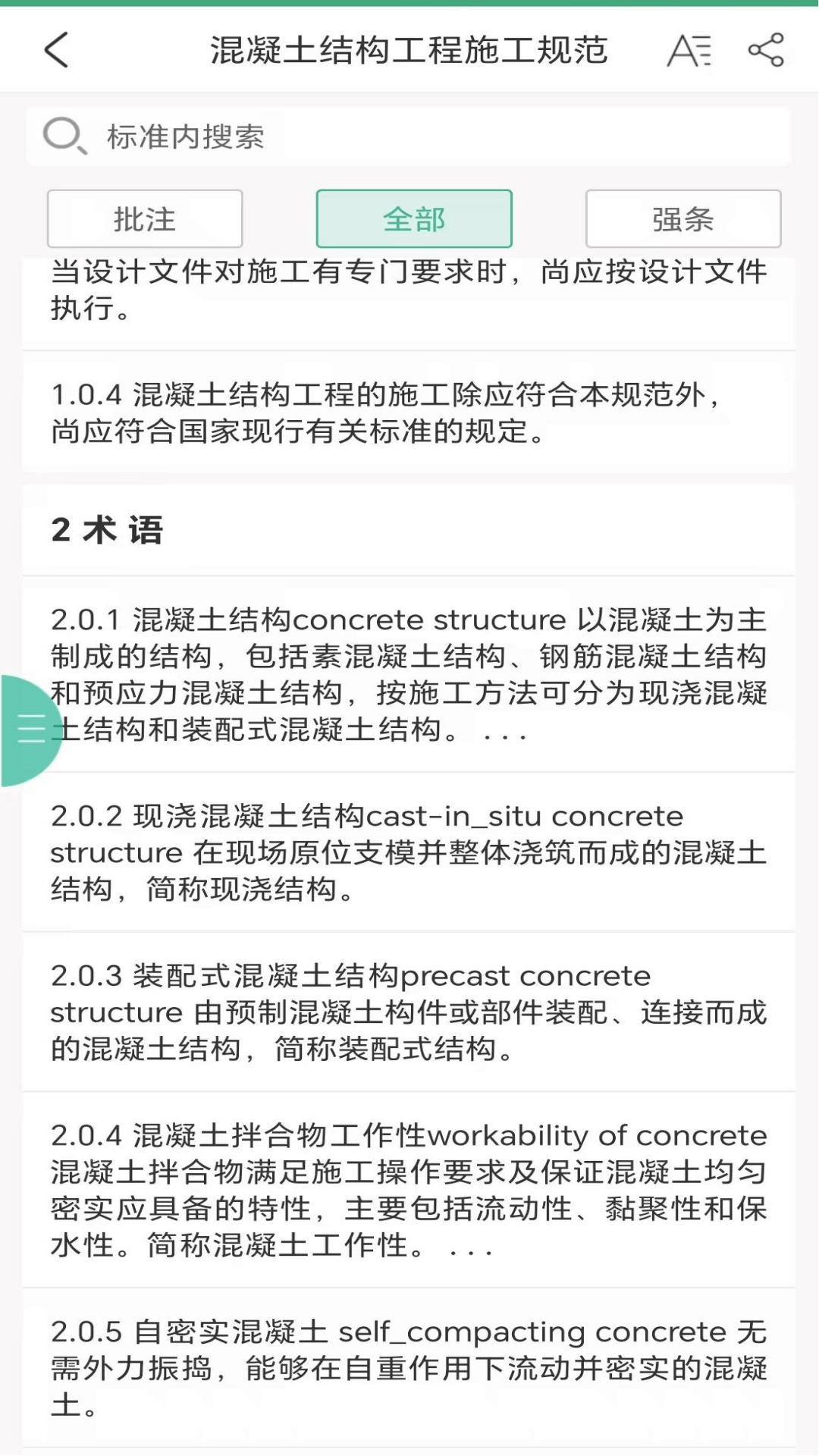Open clause 1.0.4
This screenshot has height=1456, width=819.
click(409, 412)
